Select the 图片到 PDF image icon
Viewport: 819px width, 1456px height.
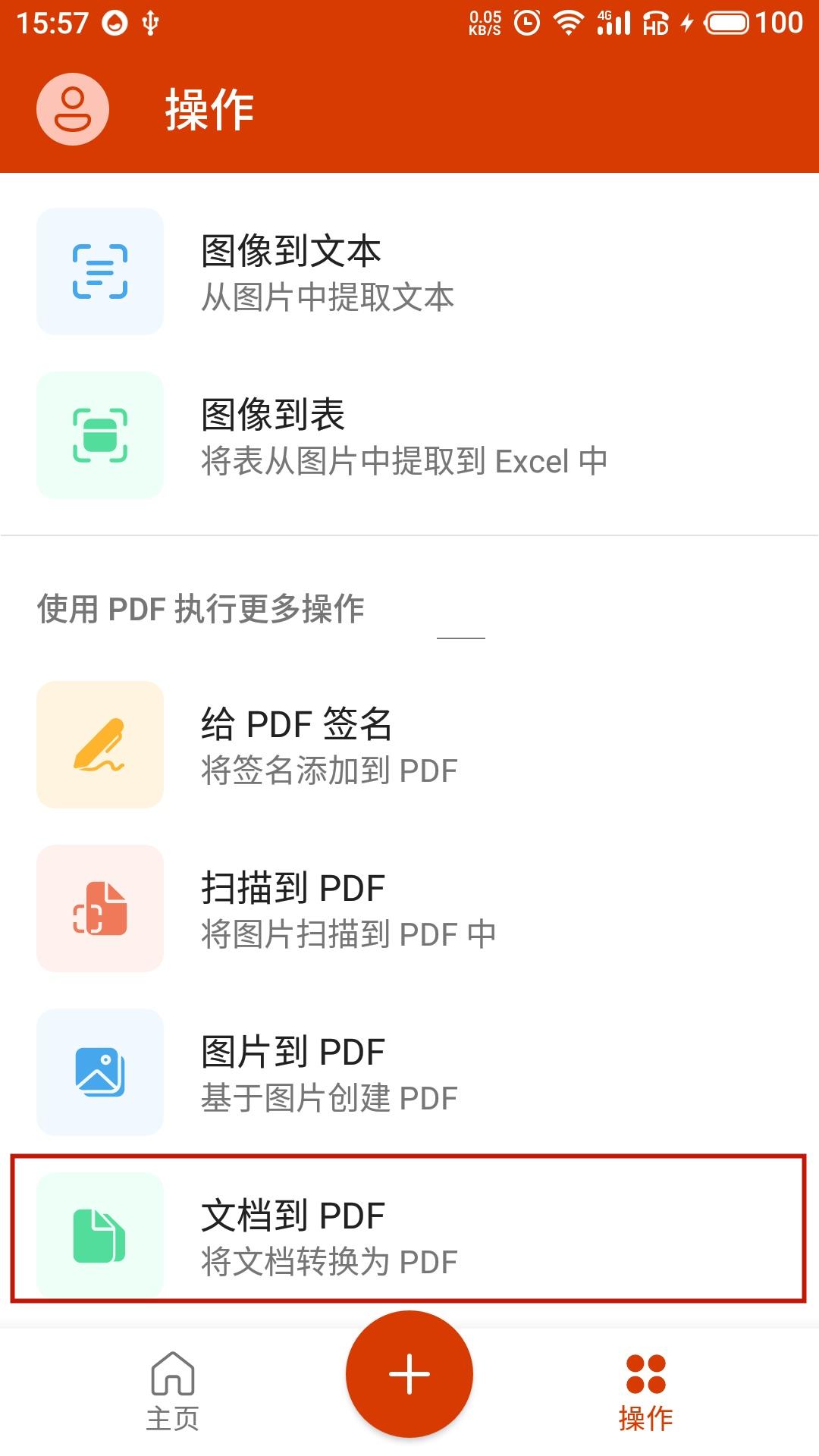click(99, 1072)
